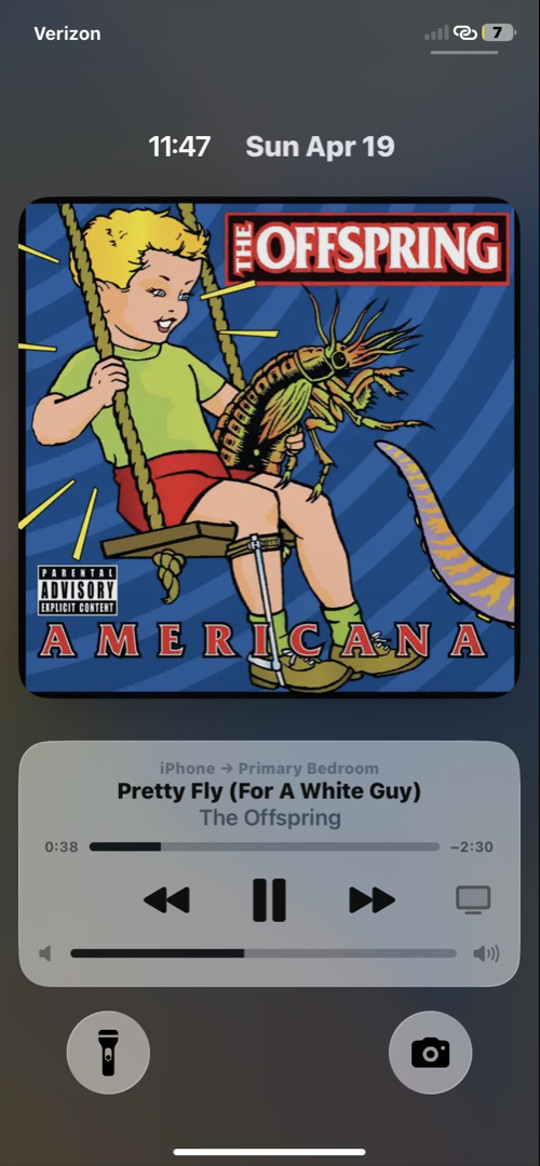Tap the song progress bar
Screen dimensions: 540x1166
point(264,846)
